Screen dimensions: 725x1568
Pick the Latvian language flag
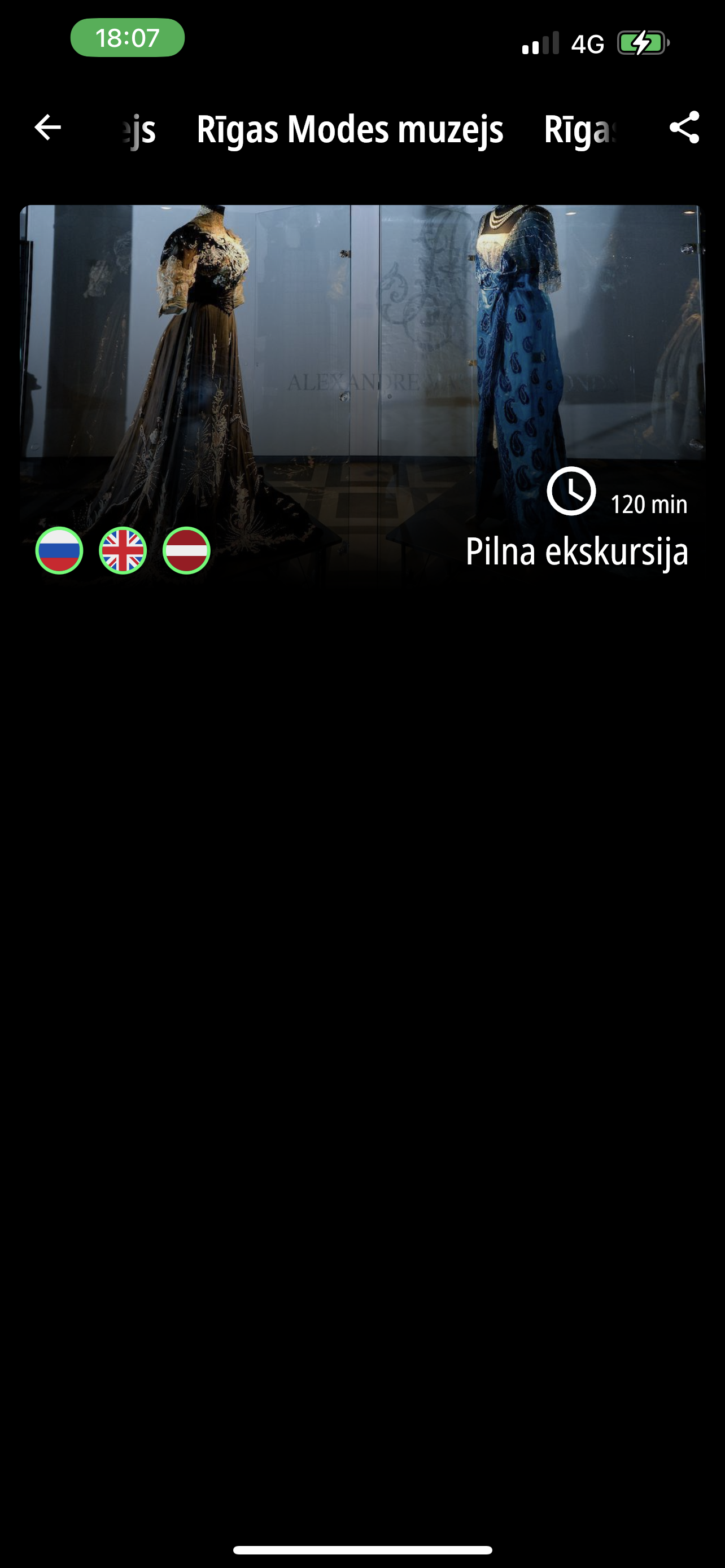pos(186,550)
